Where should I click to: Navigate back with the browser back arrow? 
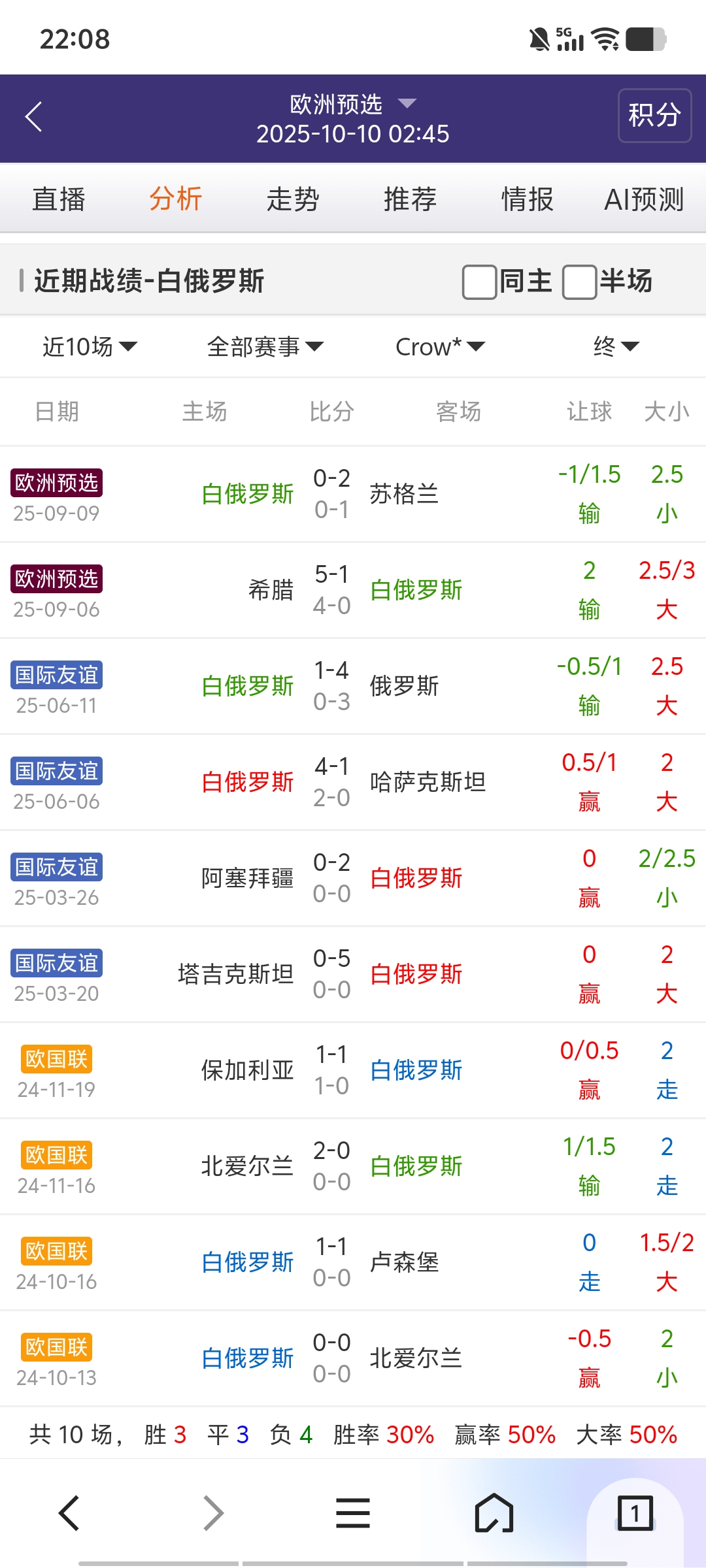click(x=69, y=1513)
